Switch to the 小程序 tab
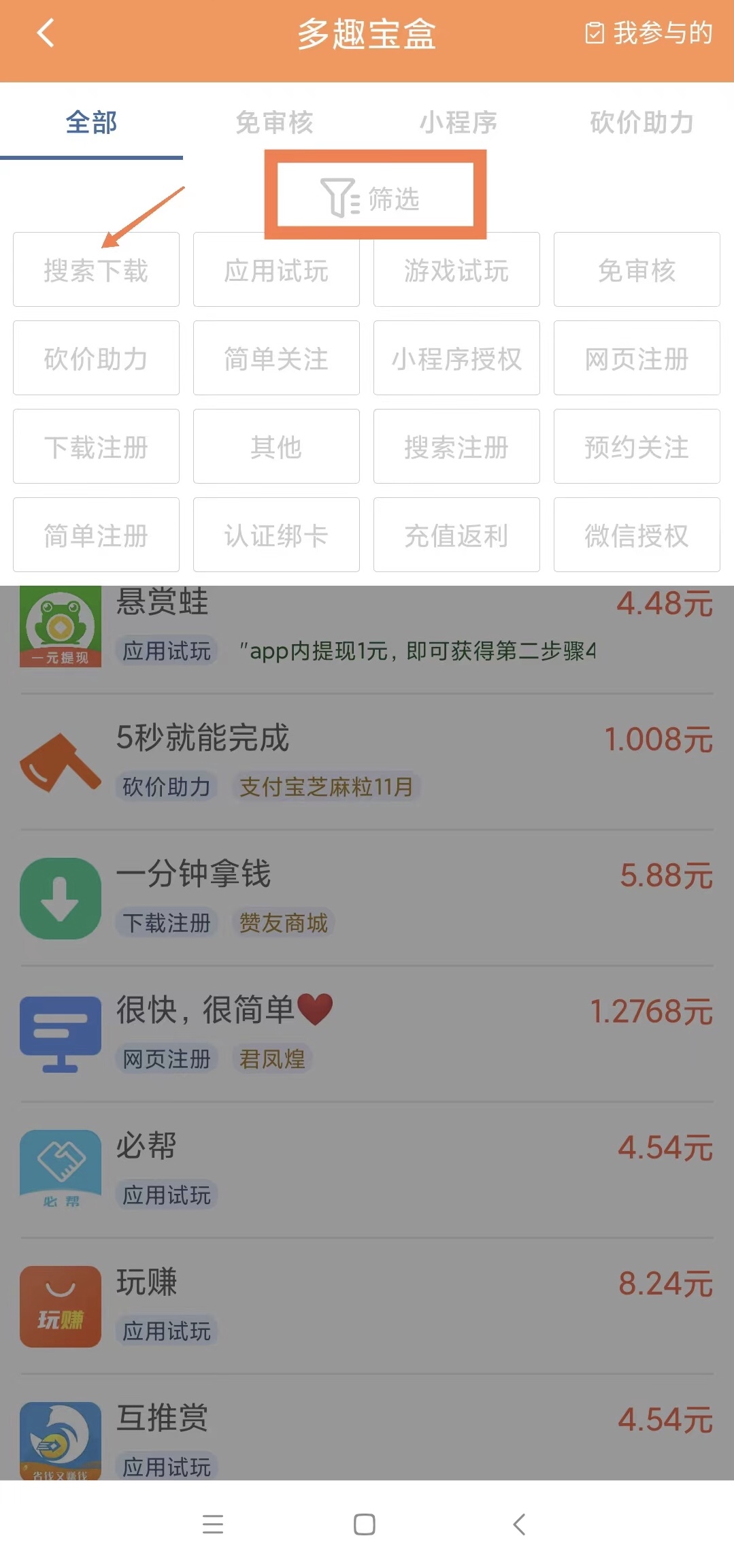The image size is (734, 1568). click(x=458, y=122)
